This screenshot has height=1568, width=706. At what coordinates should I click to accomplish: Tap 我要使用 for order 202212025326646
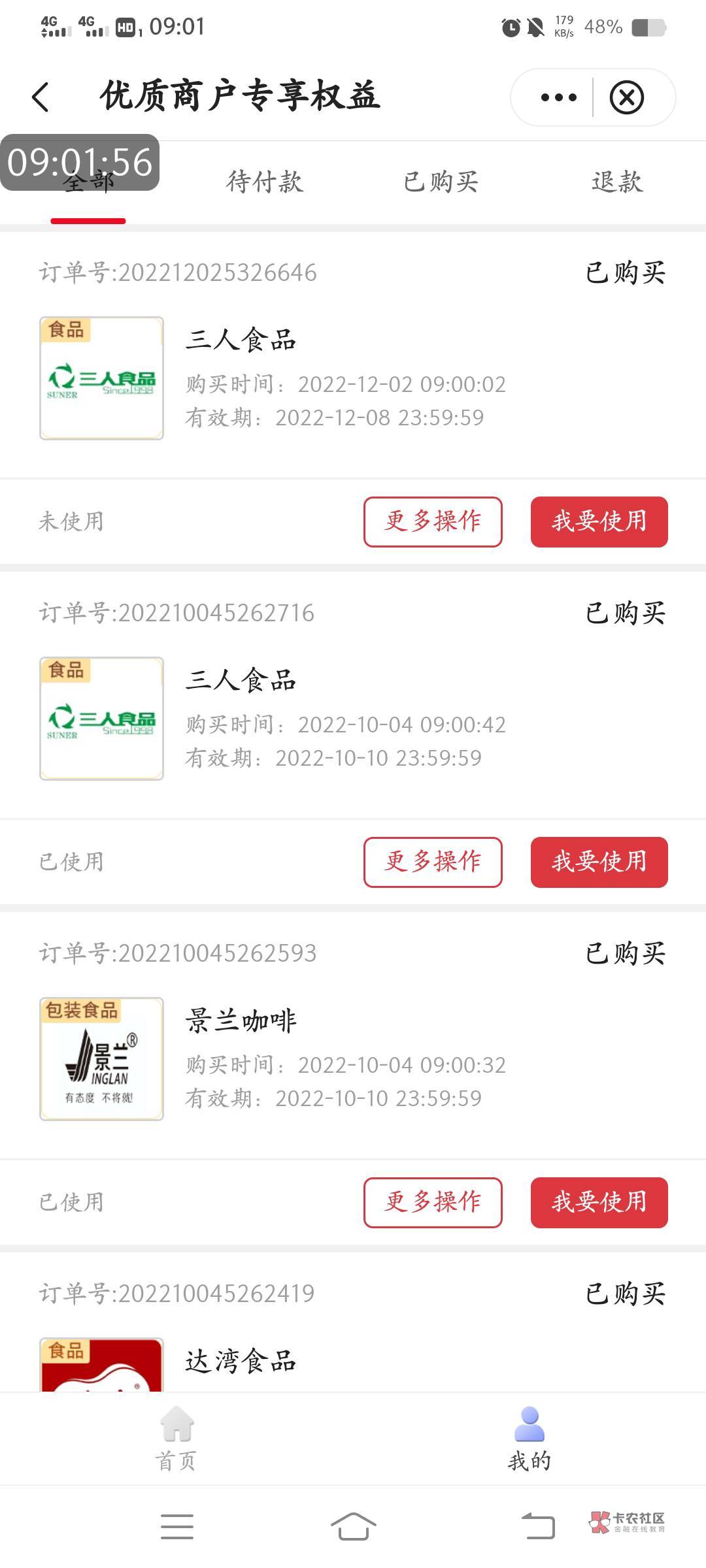pyautogui.click(x=599, y=521)
